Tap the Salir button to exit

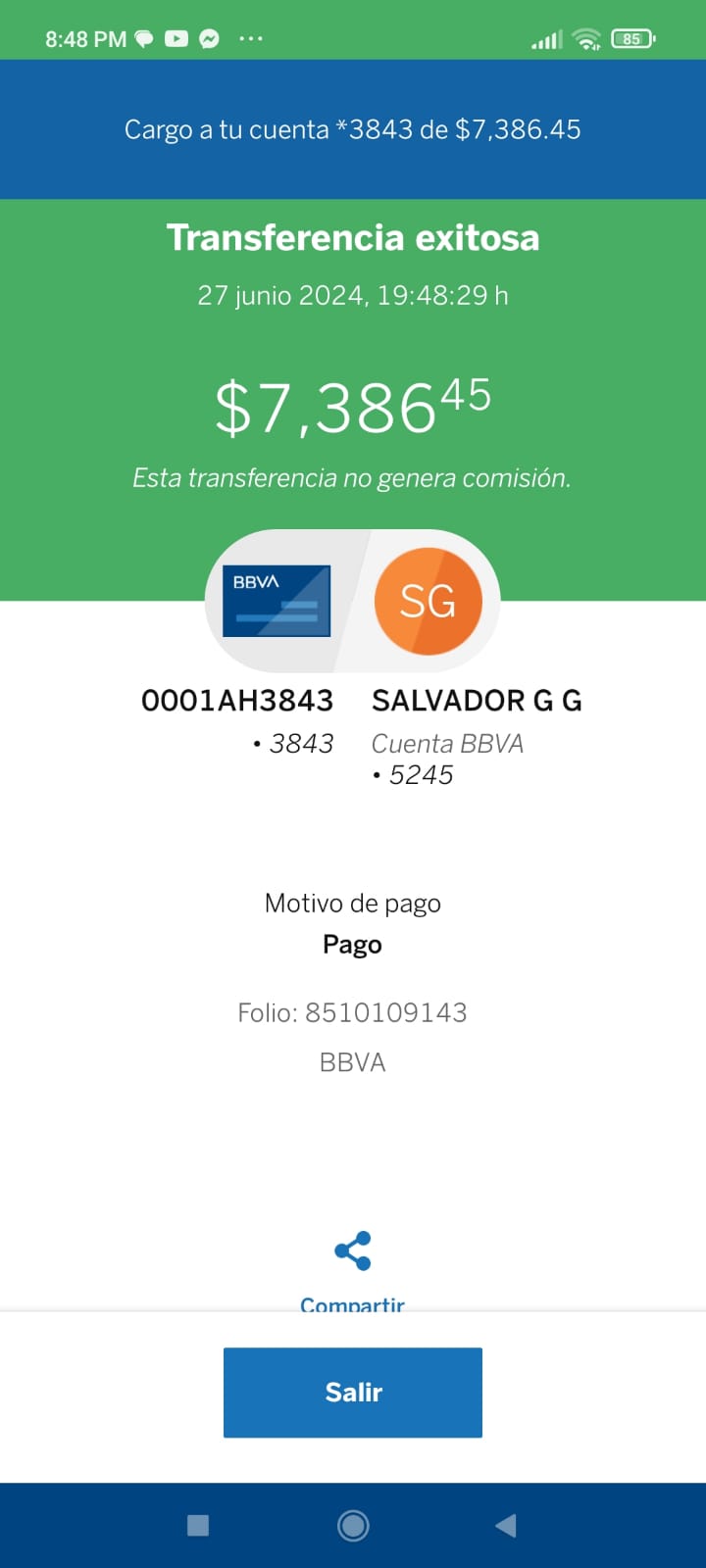click(353, 1393)
